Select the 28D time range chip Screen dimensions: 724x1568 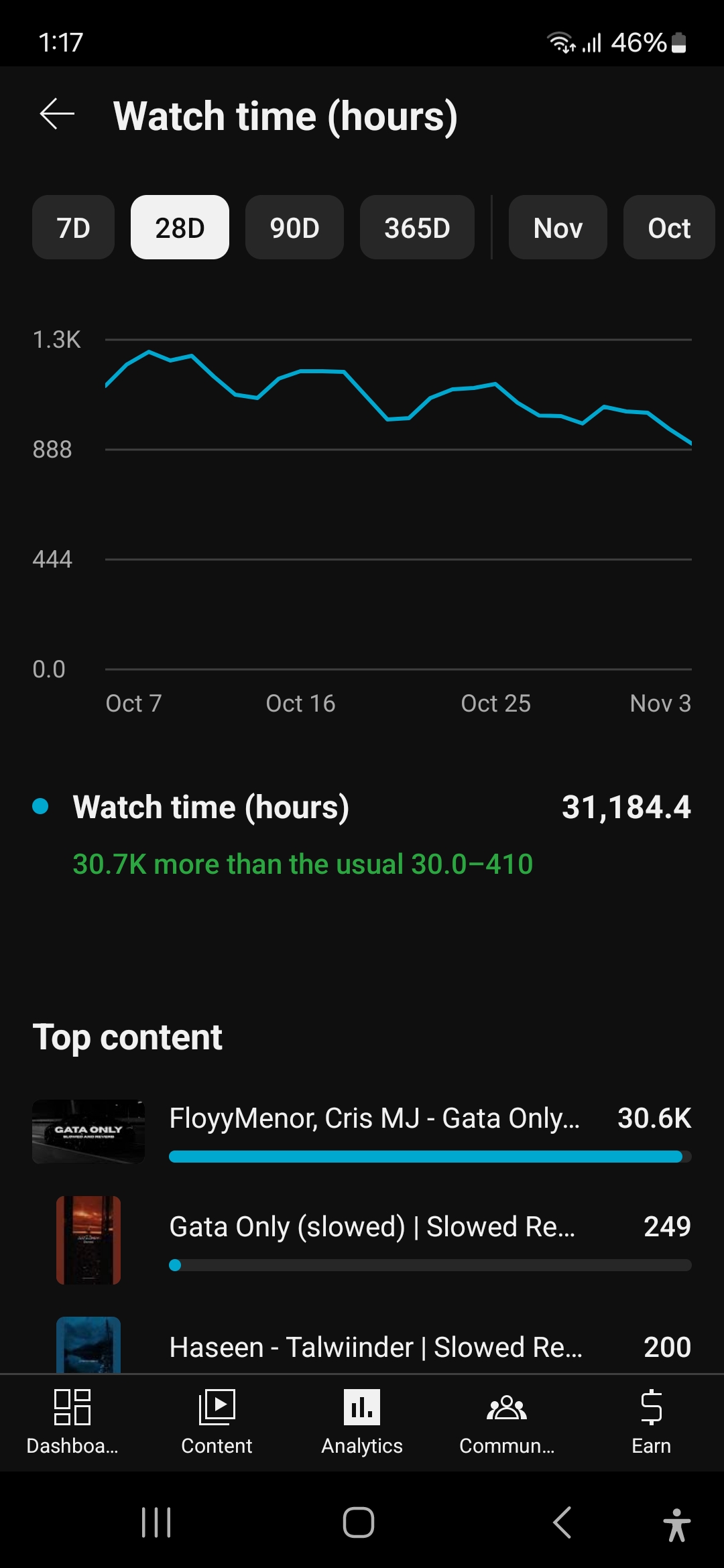[x=180, y=228]
